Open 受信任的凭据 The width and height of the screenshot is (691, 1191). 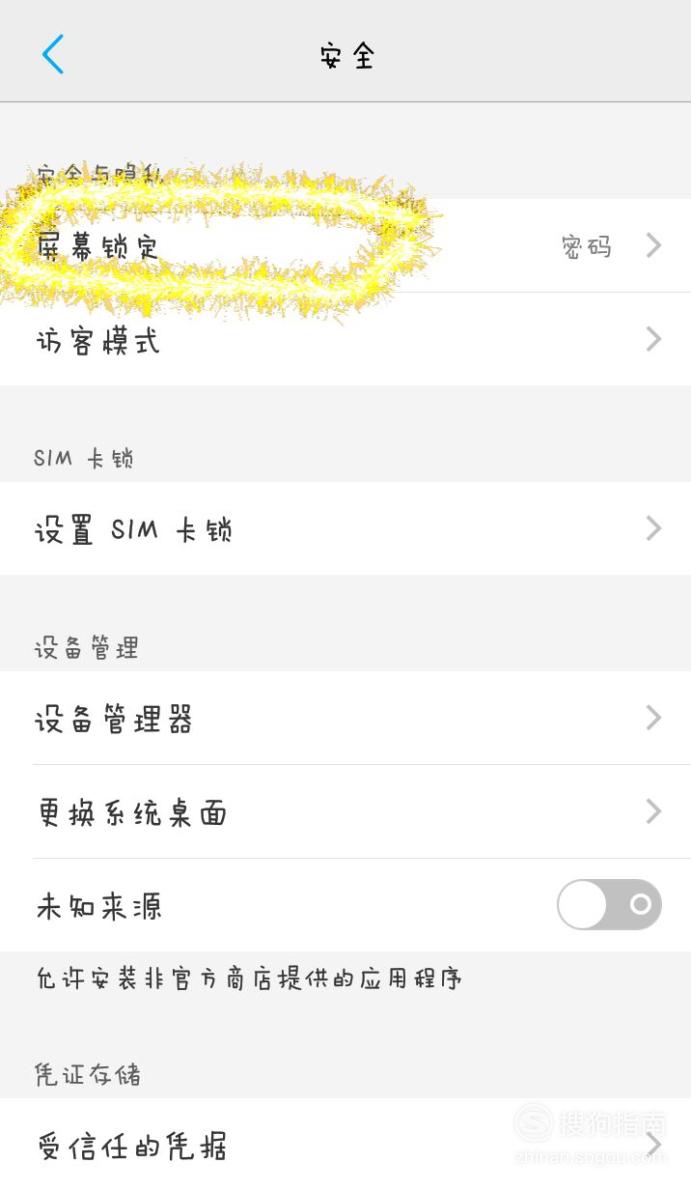click(346, 1145)
